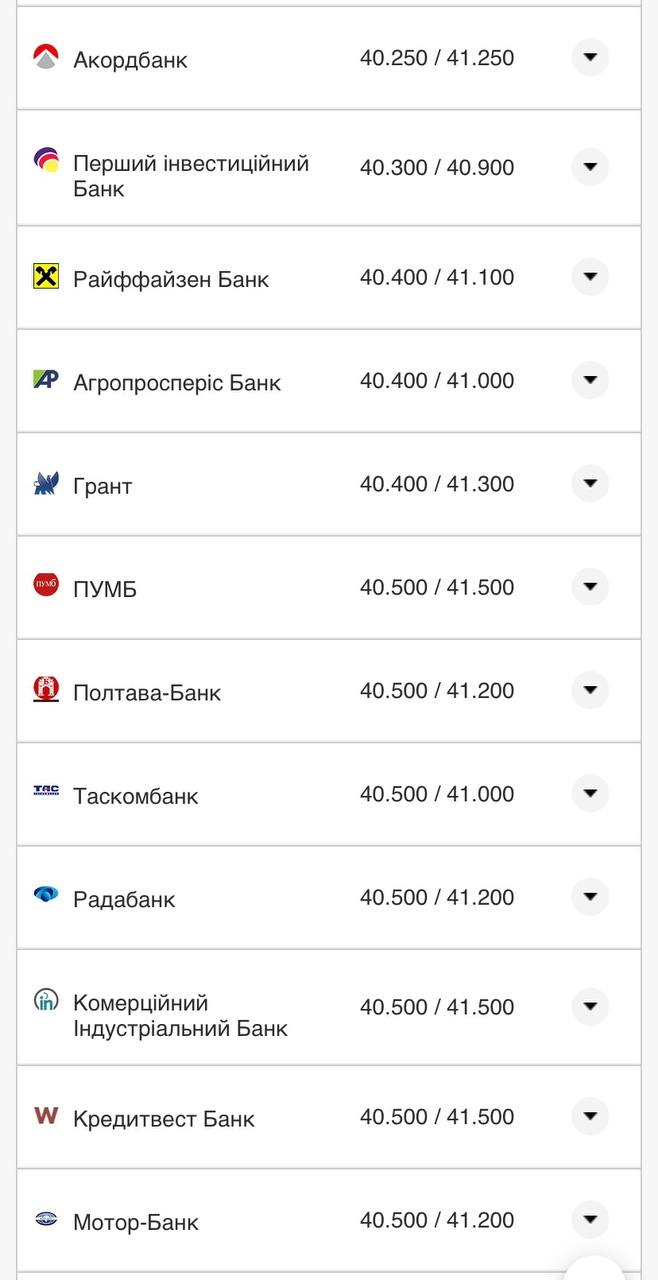Expand the Грант bank row

(590, 484)
